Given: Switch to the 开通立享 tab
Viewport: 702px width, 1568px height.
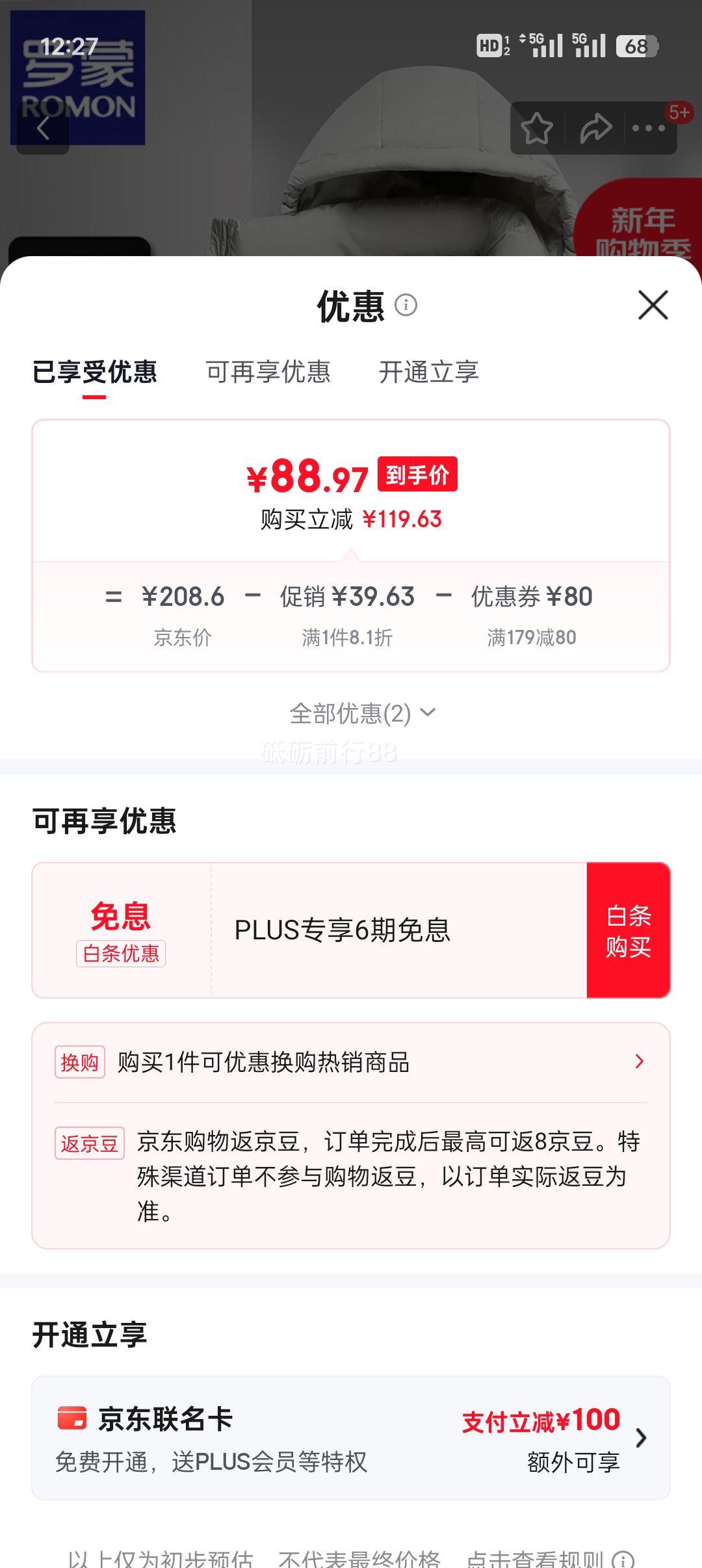Looking at the screenshot, I should point(429,373).
